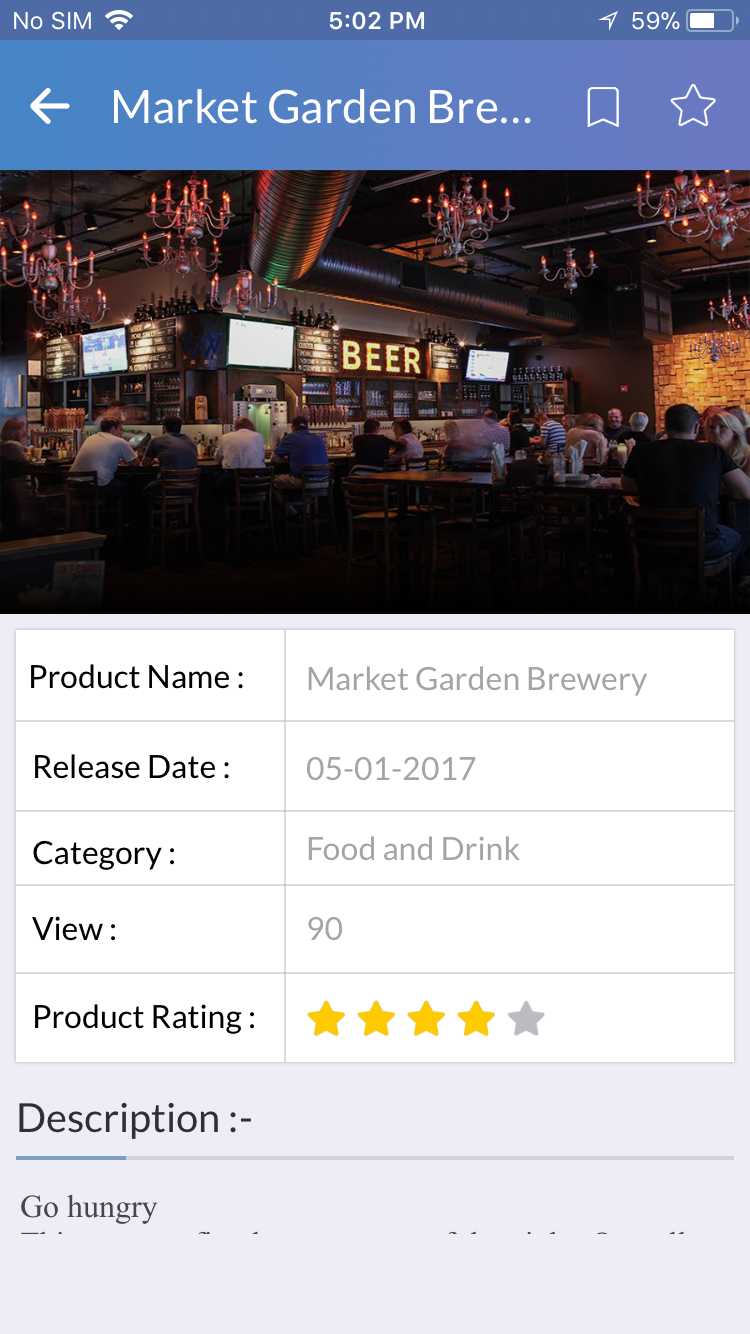Bookmark Market Garden Brewery

602,107
